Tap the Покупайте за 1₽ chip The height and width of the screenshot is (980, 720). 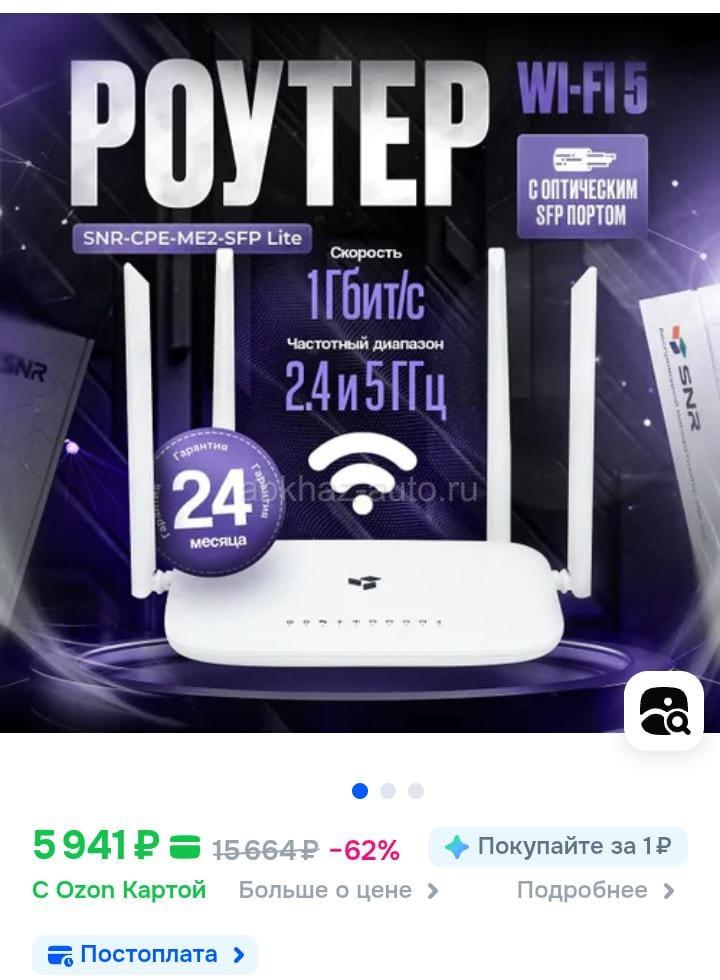tap(558, 847)
